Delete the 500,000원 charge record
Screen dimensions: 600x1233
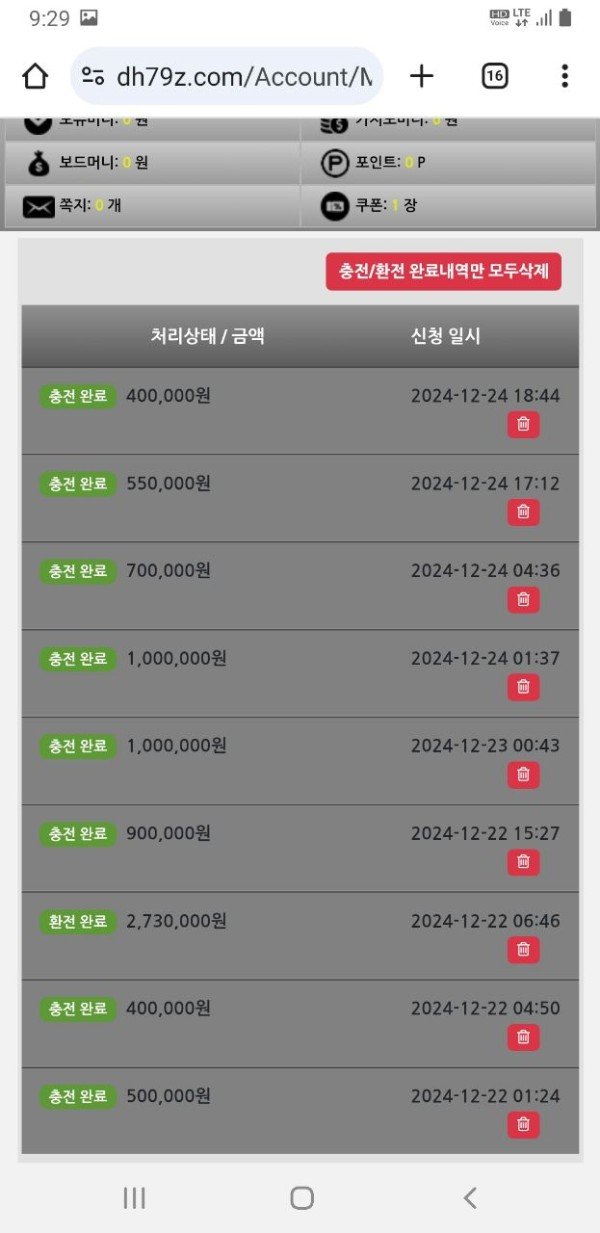point(523,1125)
